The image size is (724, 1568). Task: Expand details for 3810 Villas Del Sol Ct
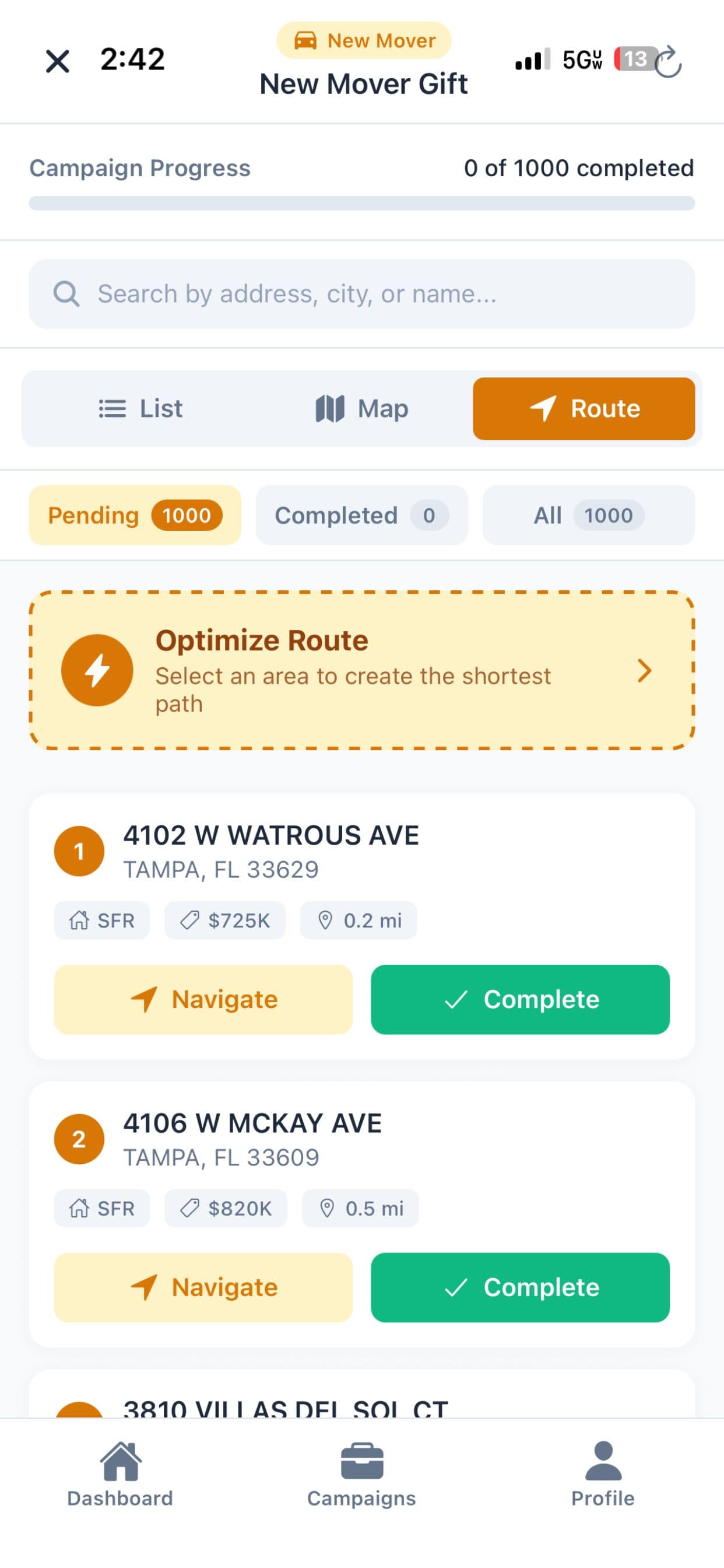click(286, 1408)
